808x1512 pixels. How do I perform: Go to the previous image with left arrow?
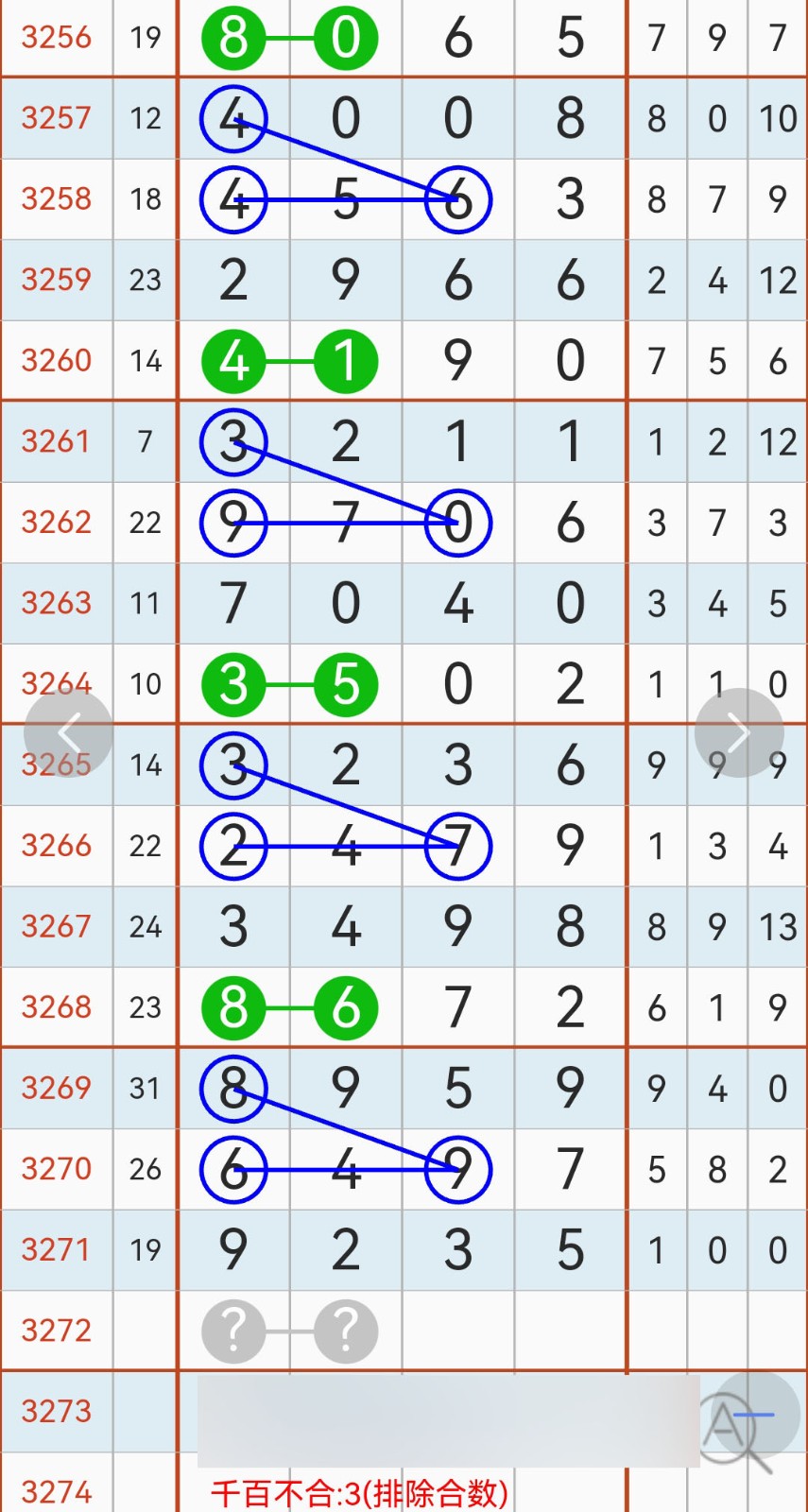coord(68,732)
